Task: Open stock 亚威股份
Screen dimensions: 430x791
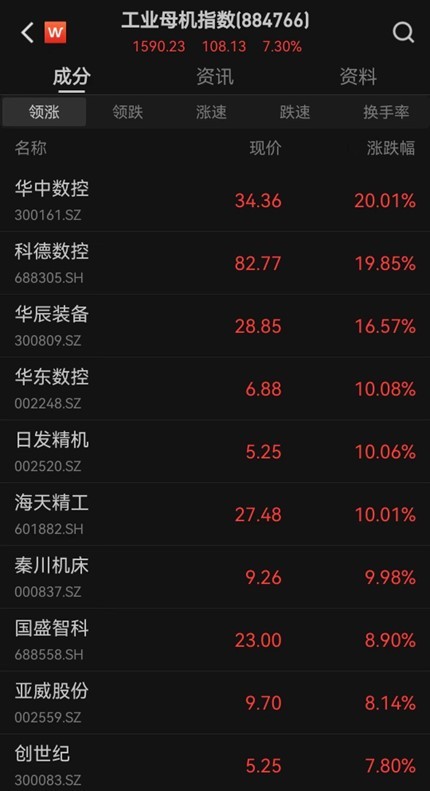Action: [x=215, y=703]
